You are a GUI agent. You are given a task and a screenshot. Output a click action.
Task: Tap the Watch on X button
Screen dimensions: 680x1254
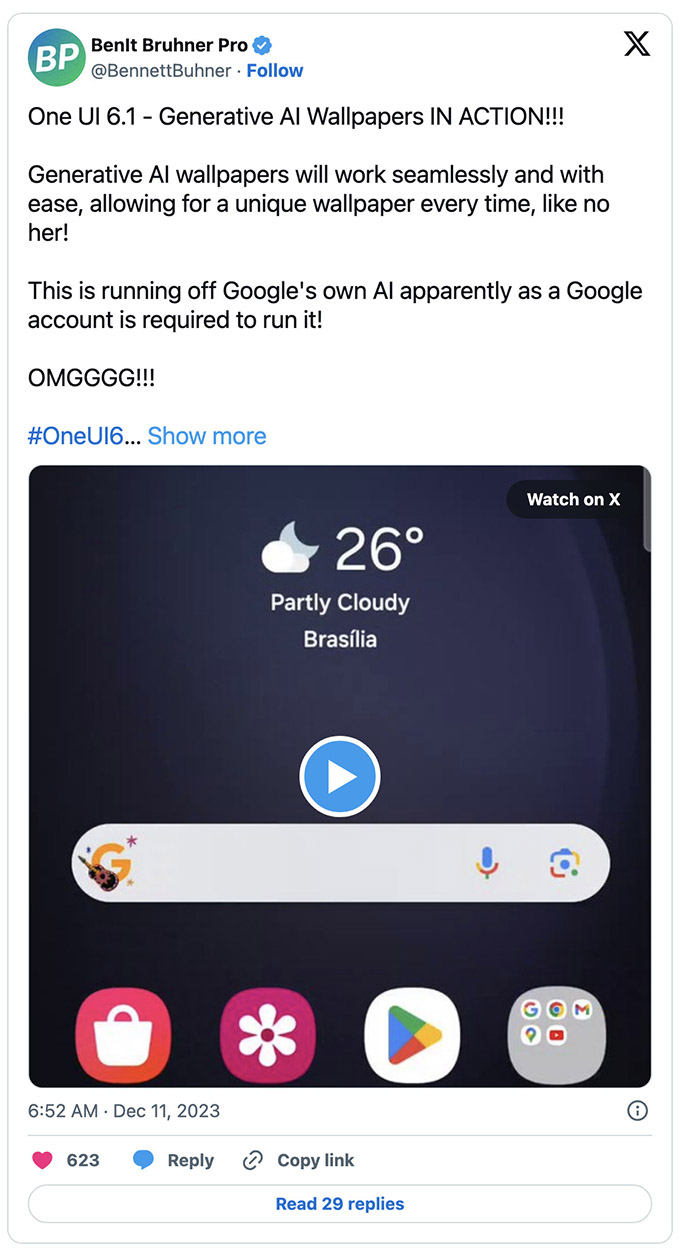[x=573, y=499]
